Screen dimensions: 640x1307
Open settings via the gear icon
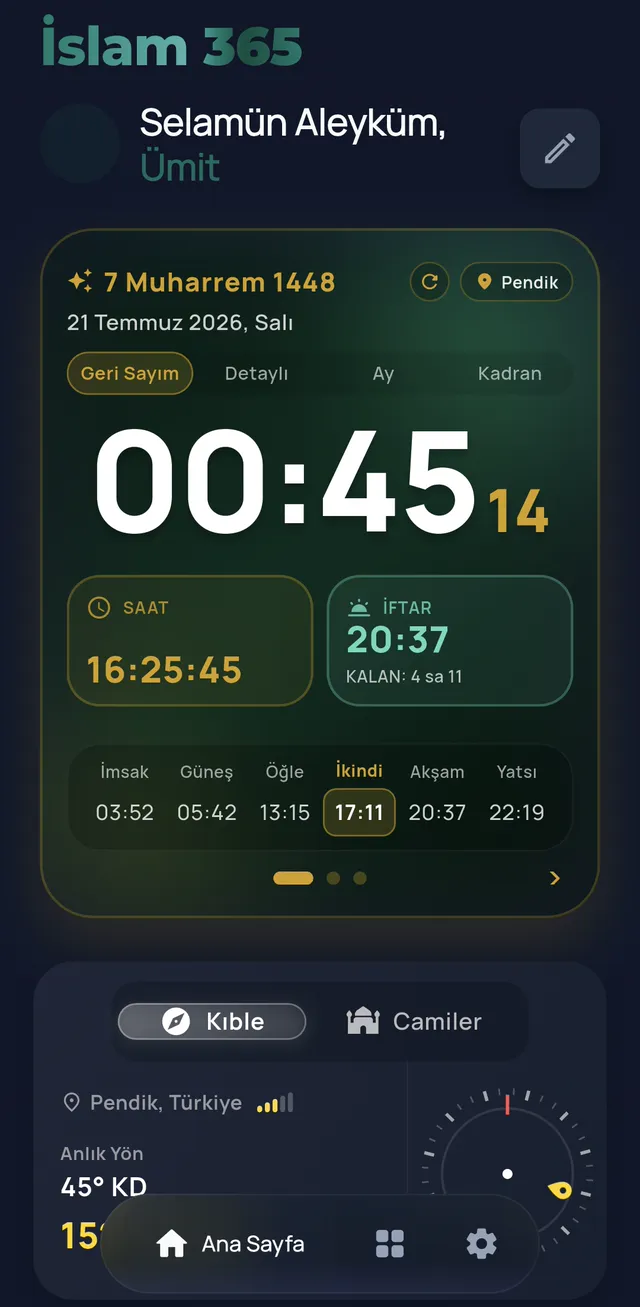click(481, 1244)
